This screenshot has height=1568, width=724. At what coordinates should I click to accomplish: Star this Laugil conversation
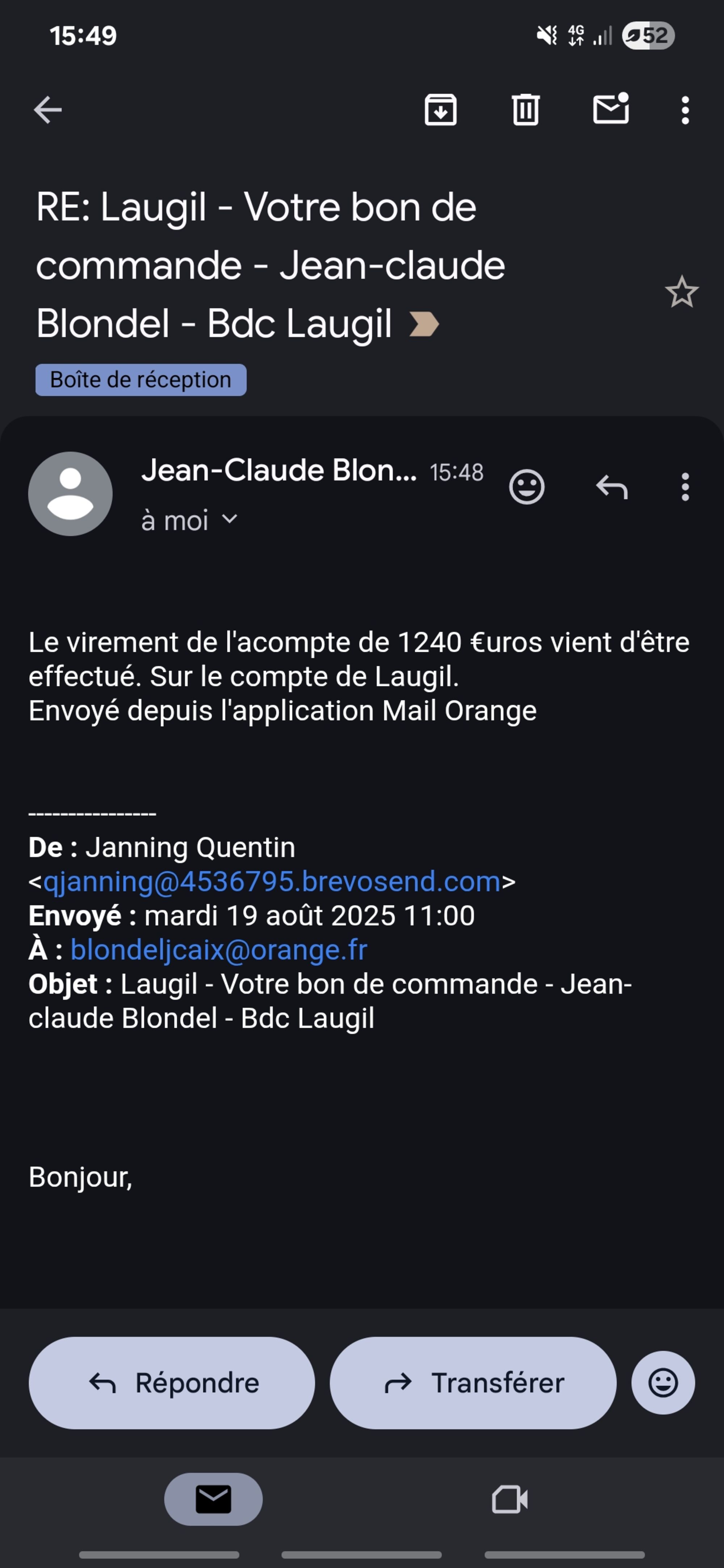point(681,292)
